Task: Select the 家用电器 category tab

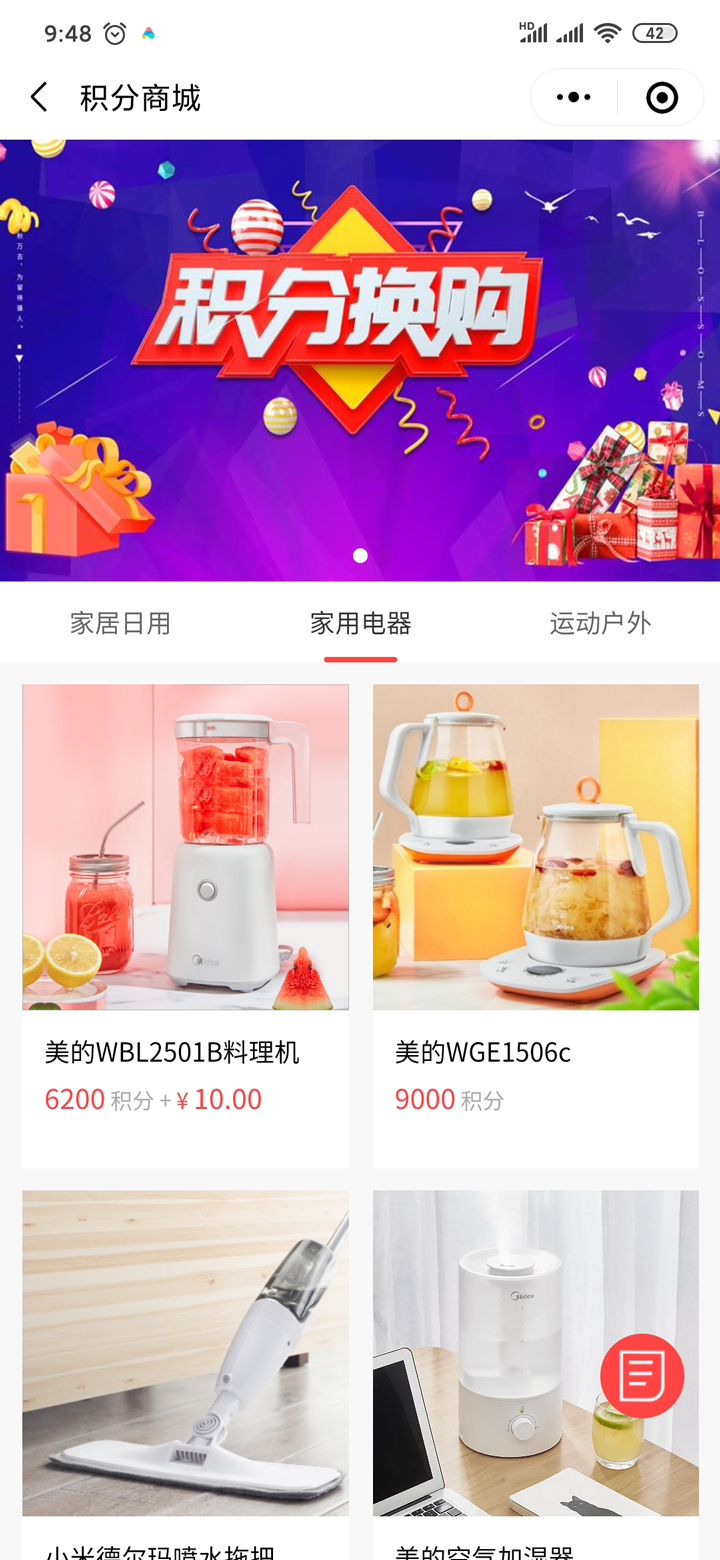Action: (x=360, y=622)
